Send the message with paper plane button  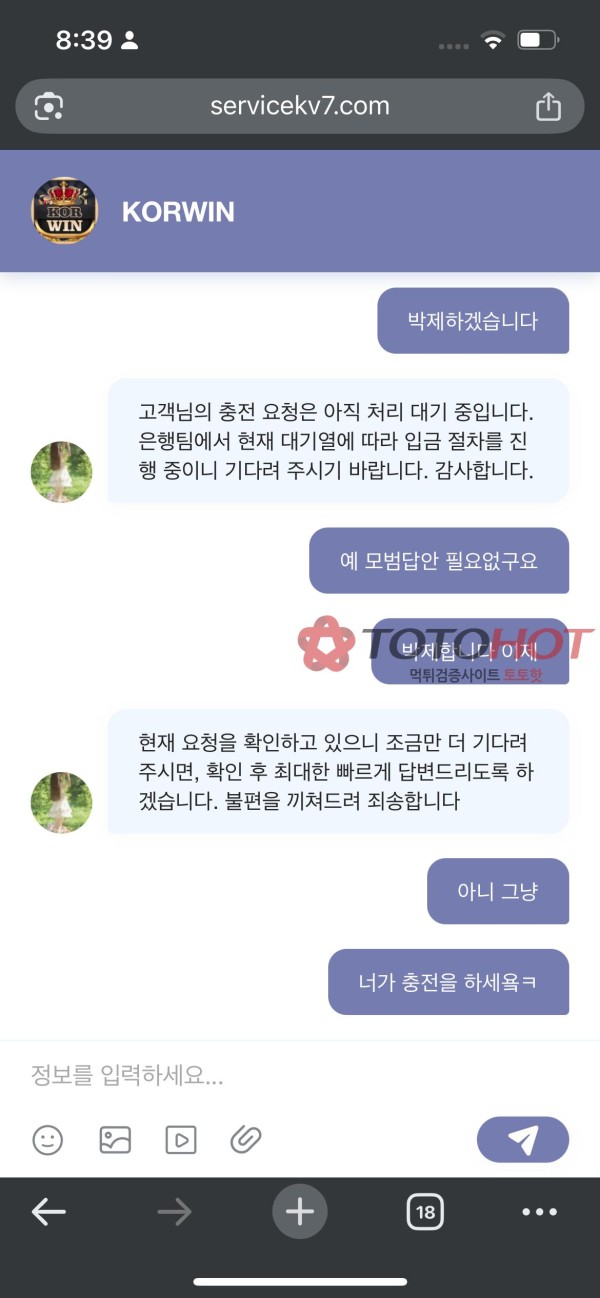522,1139
